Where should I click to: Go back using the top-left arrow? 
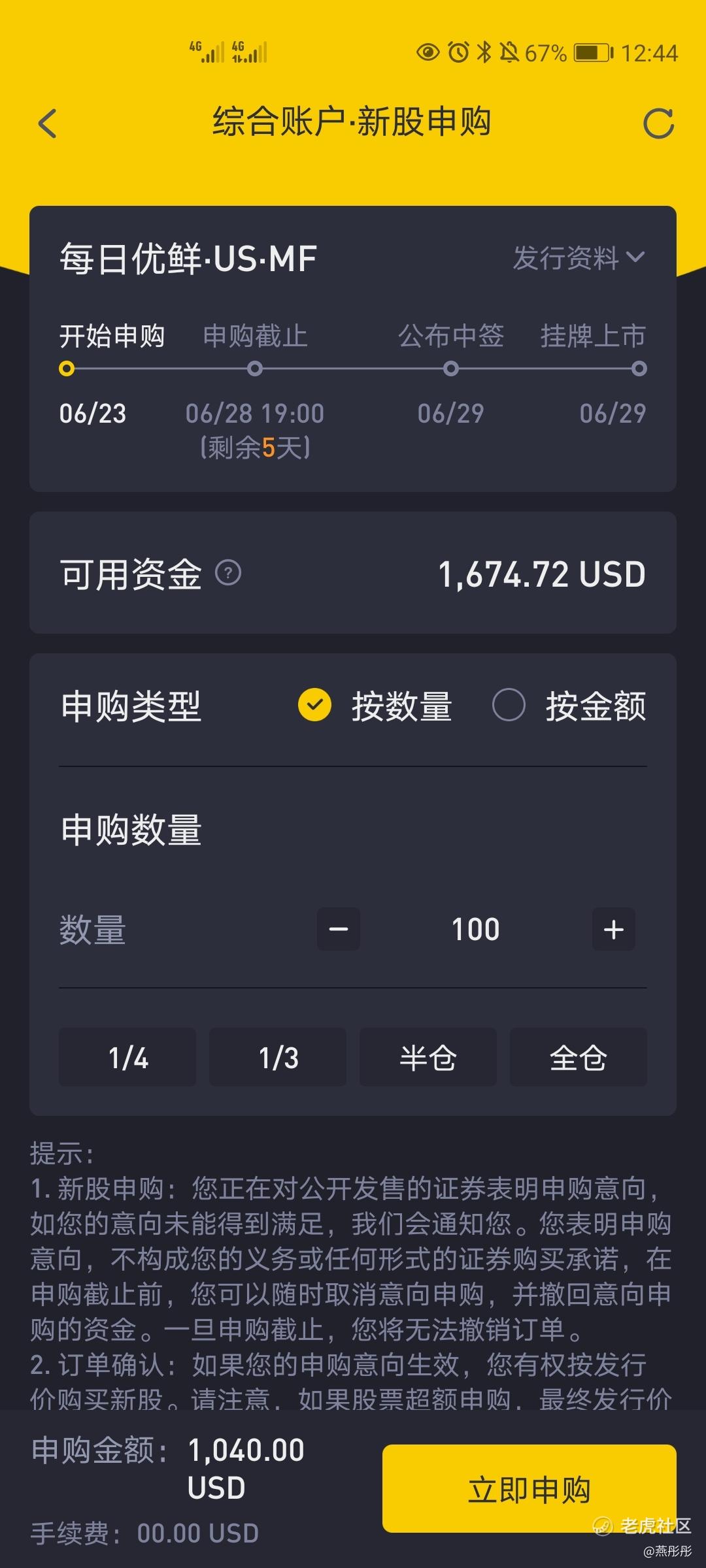48,123
